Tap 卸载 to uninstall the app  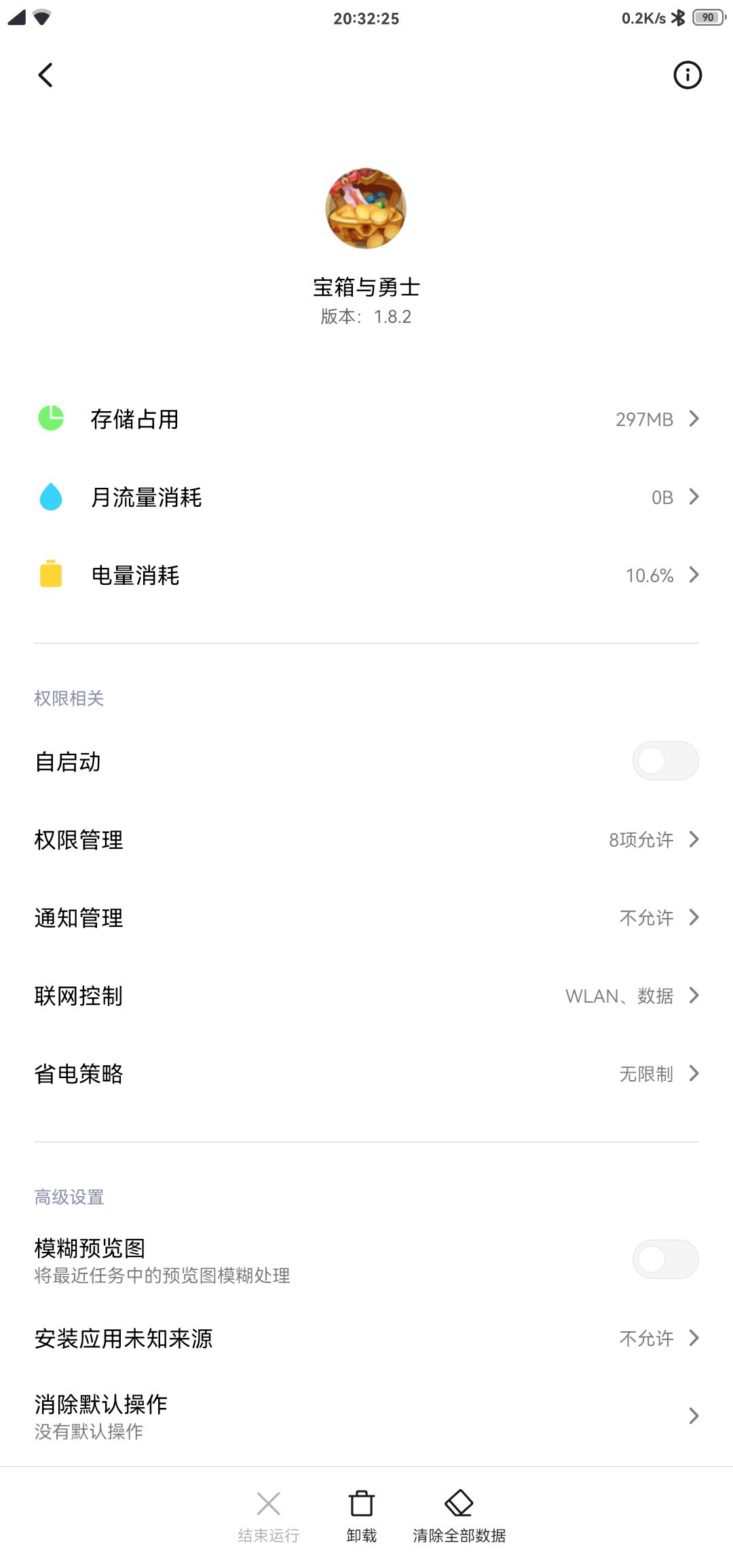point(362,1516)
